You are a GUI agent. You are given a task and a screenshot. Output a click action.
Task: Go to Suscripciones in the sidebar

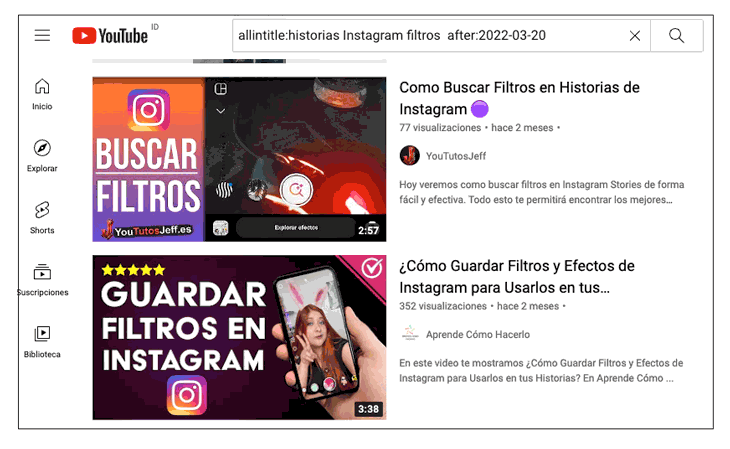(42, 279)
